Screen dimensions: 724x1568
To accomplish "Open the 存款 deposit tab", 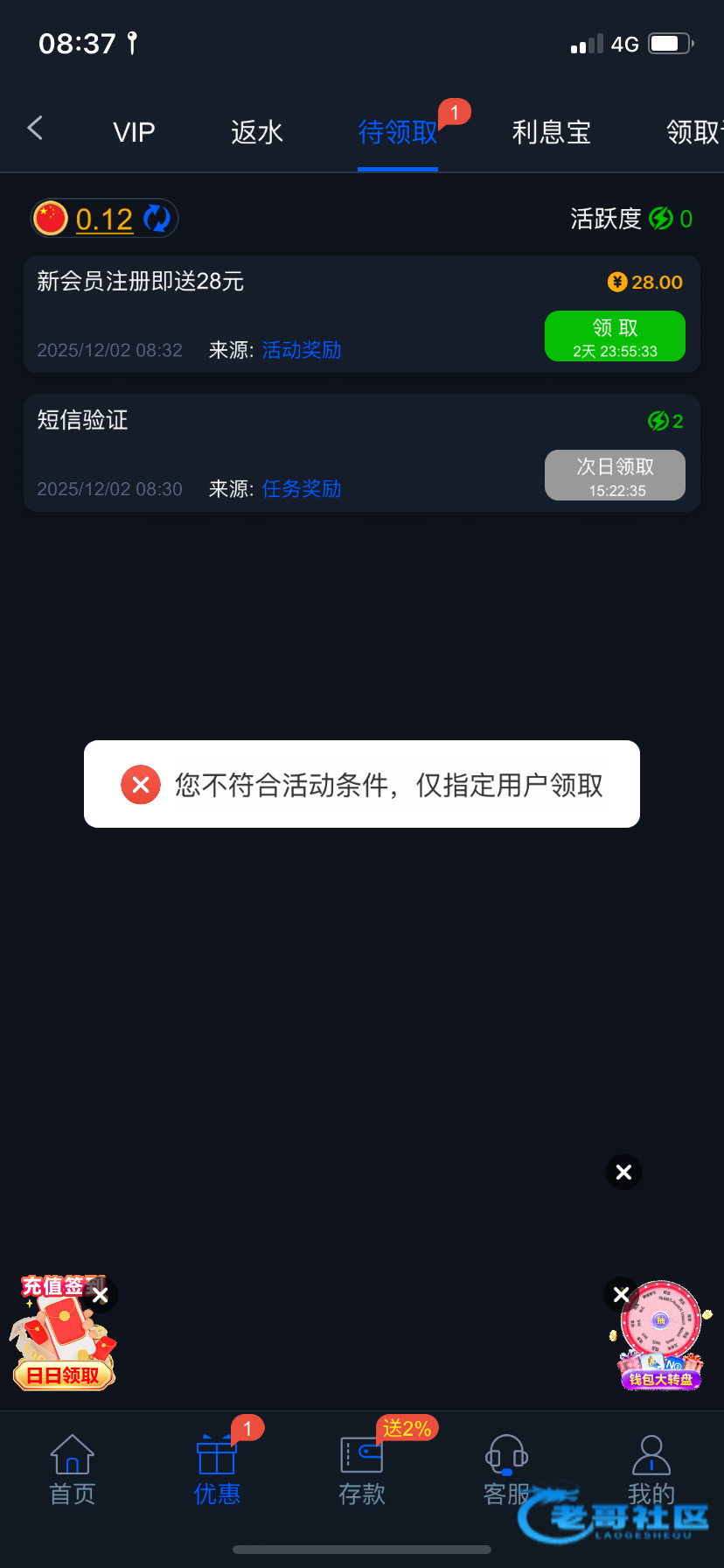I will pyautogui.click(x=361, y=1472).
